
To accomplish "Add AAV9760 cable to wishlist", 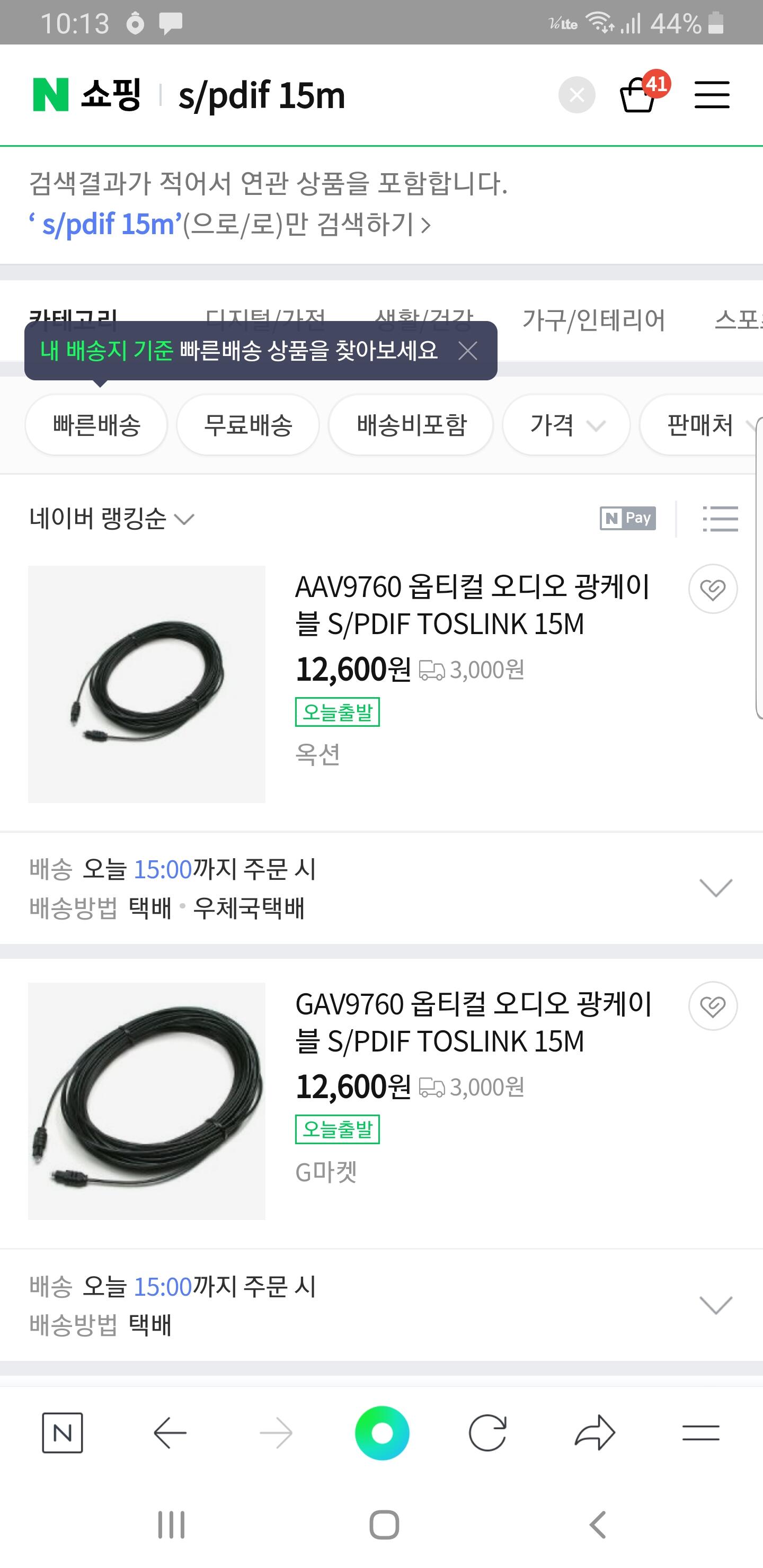I will 713,589.
